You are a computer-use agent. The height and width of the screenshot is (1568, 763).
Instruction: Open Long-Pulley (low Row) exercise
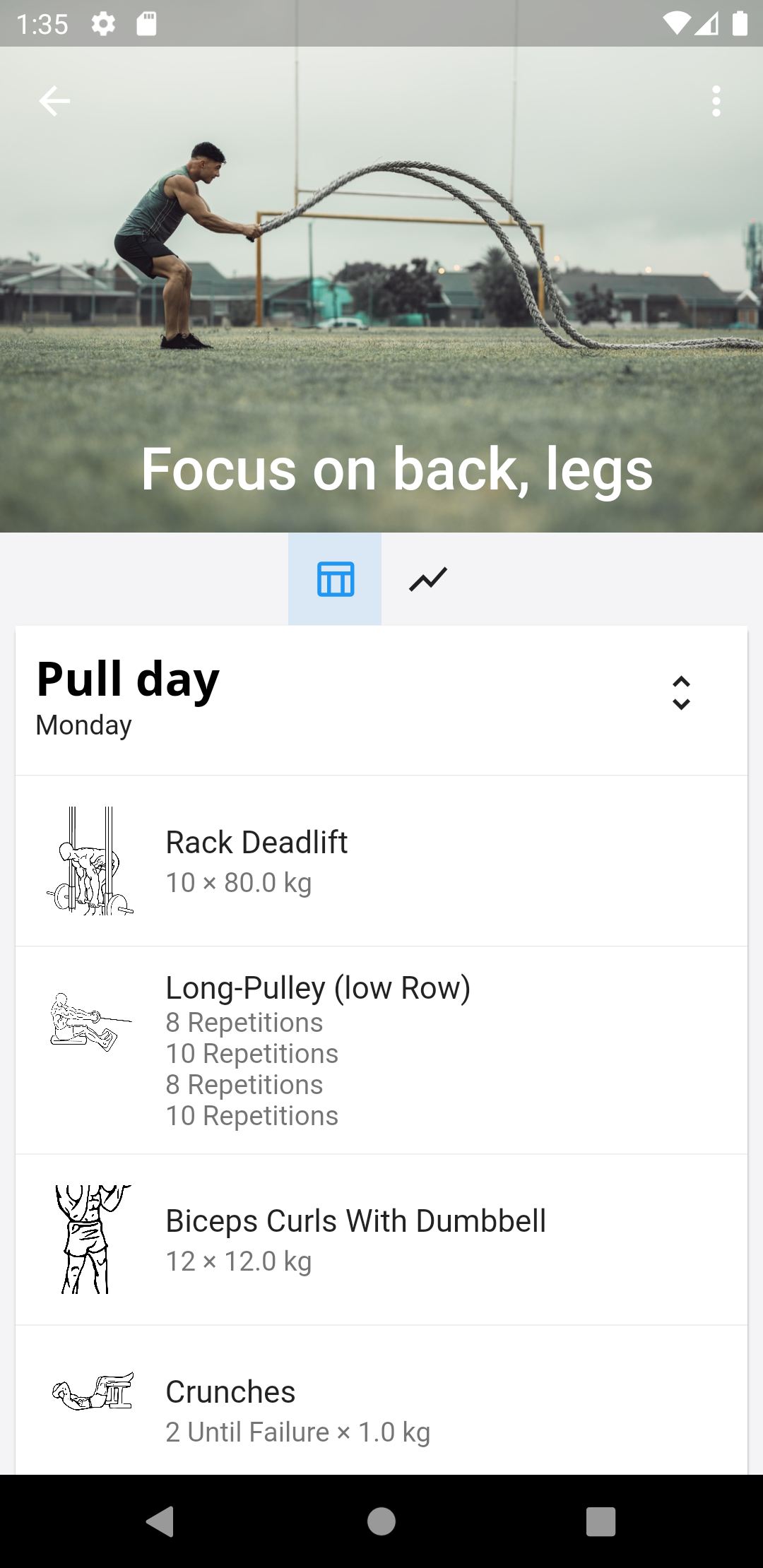tap(381, 1050)
